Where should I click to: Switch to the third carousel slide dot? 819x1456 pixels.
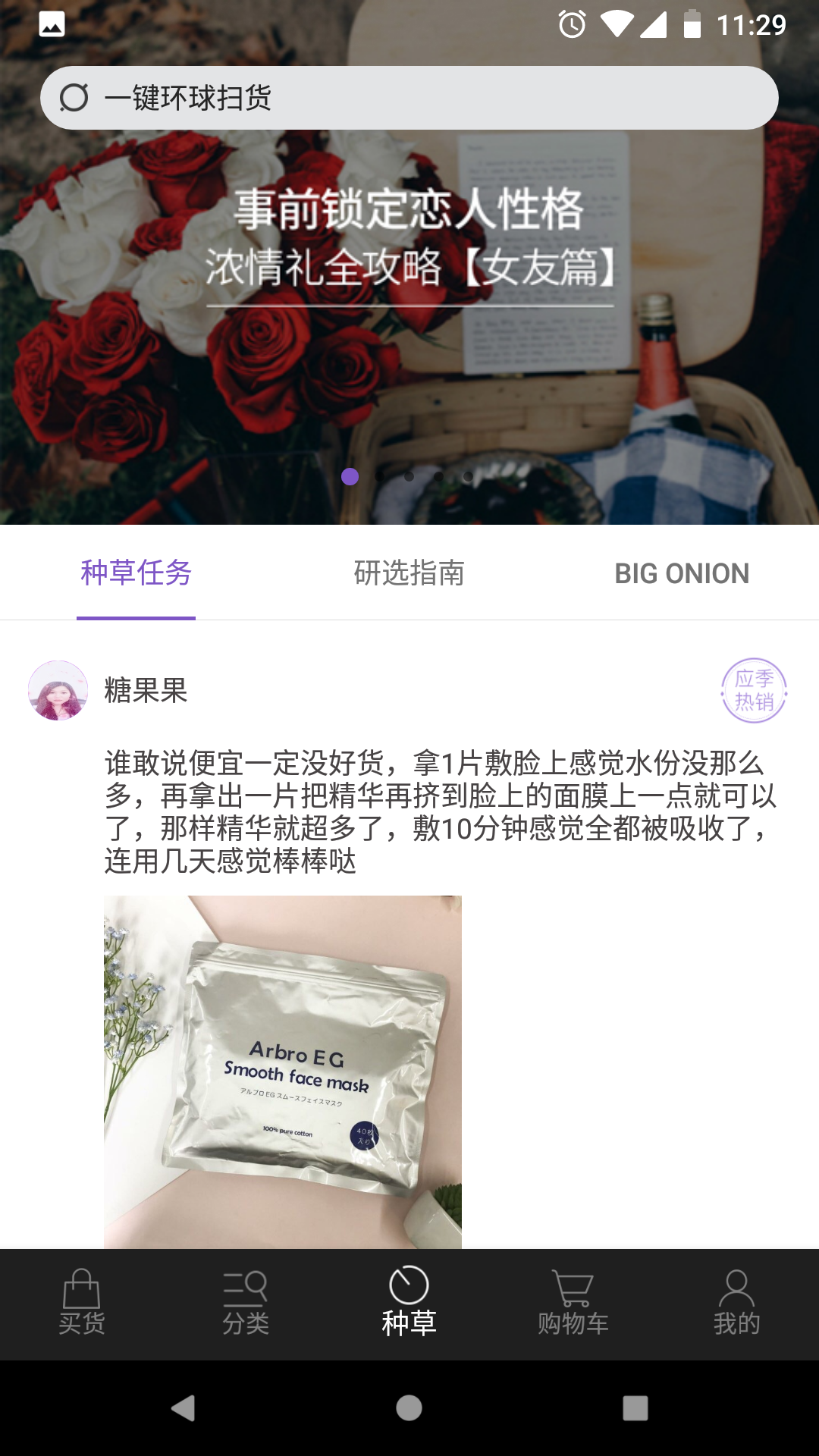409,476
